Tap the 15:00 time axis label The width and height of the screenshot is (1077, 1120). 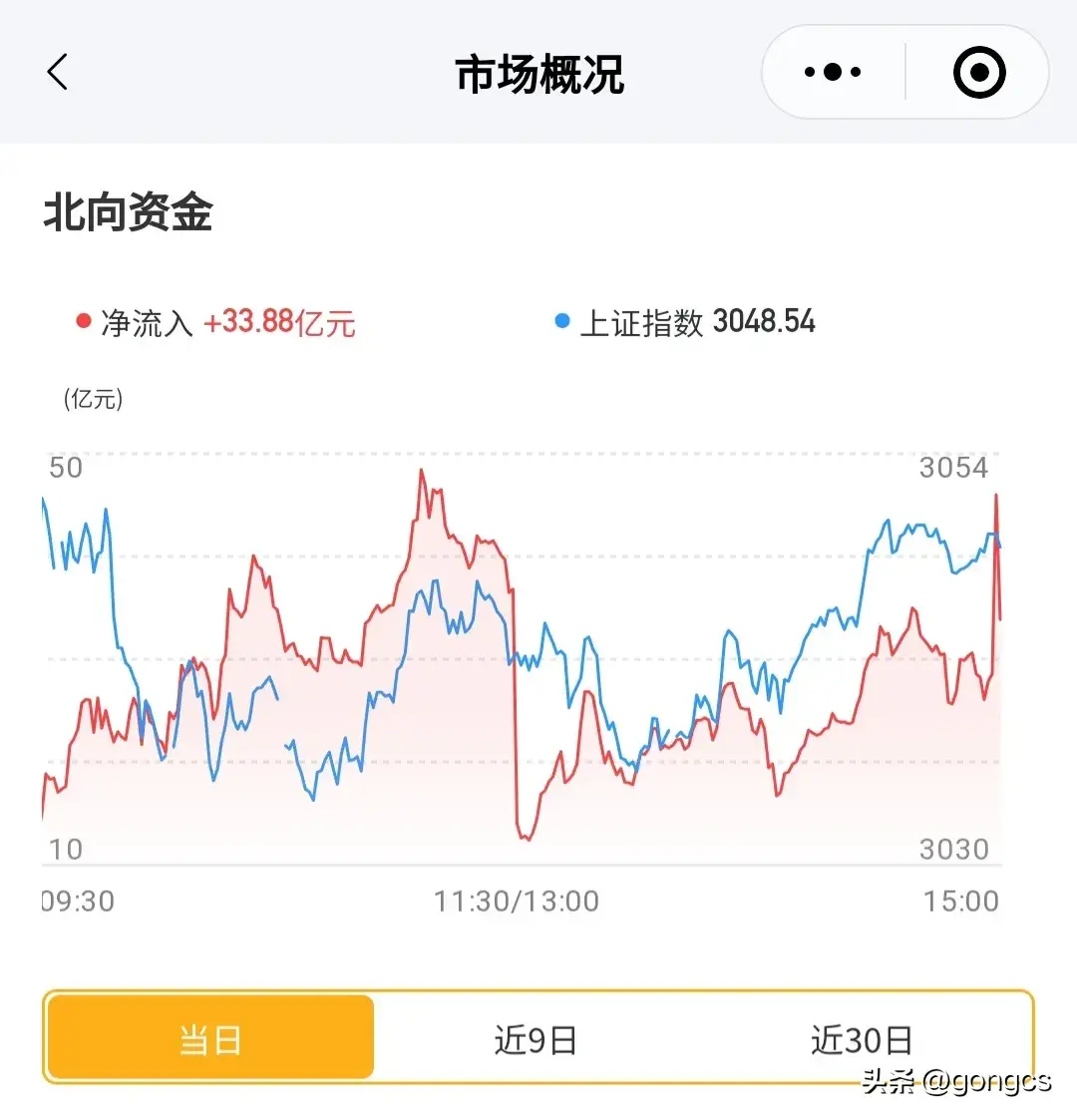coord(958,900)
